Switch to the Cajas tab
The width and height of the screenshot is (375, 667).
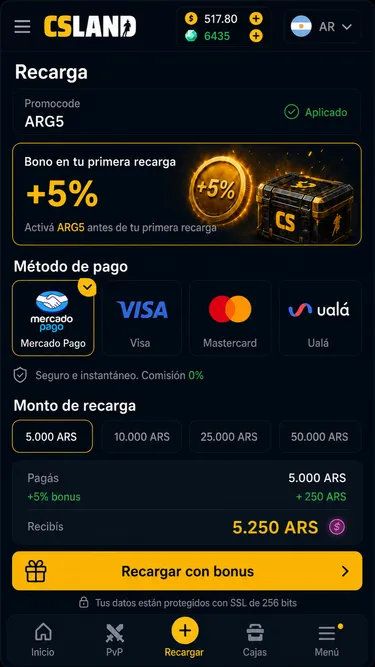point(255,639)
